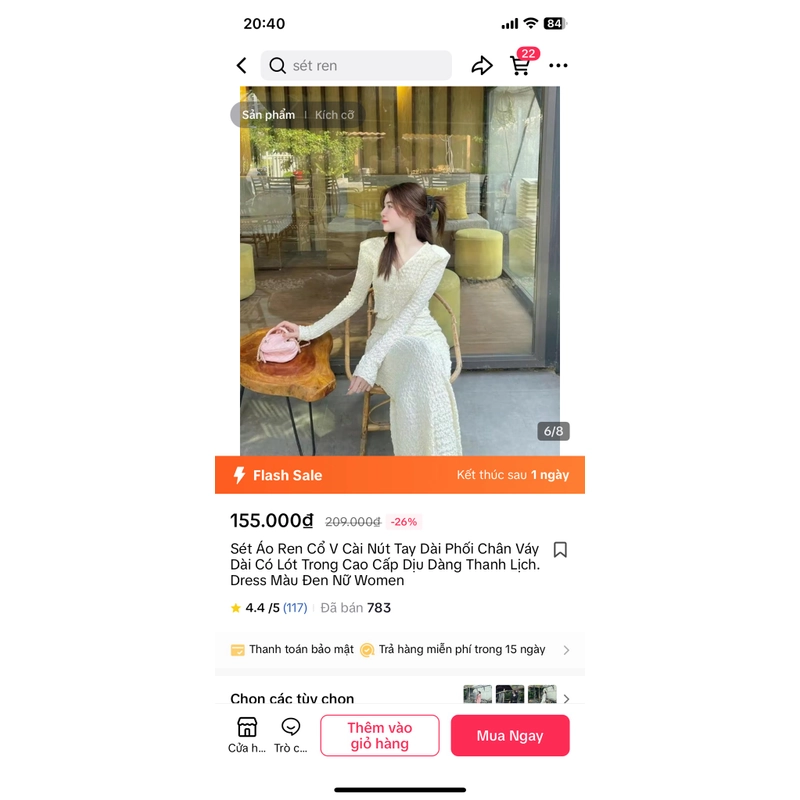Open the shopping cart
The height and width of the screenshot is (800, 800).
(x=520, y=66)
